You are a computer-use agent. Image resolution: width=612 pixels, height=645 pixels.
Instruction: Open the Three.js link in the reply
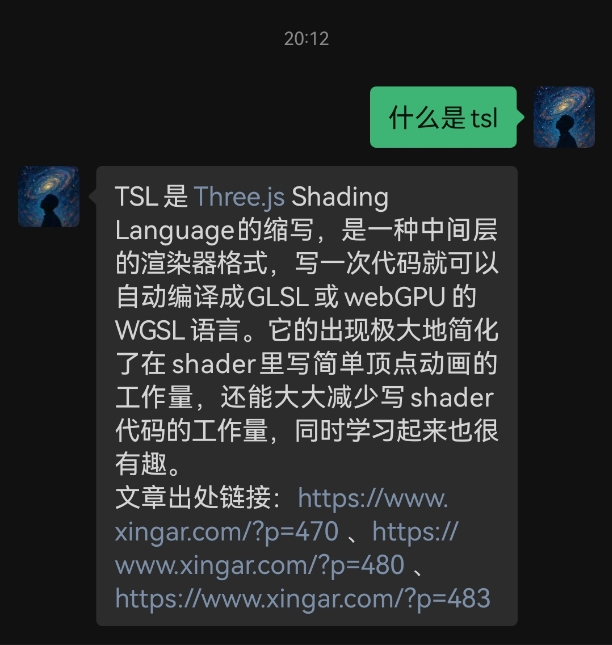coord(239,197)
